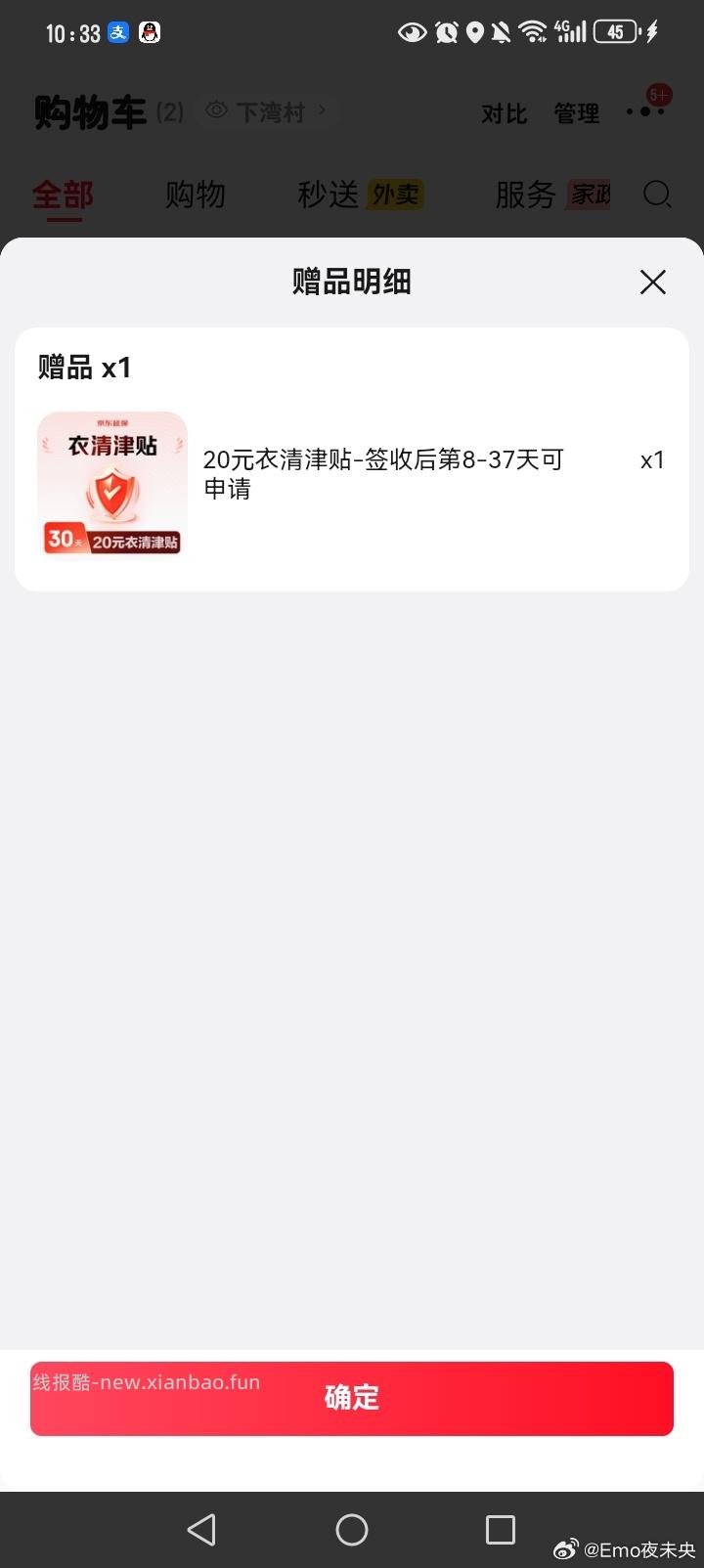Tap the location pin icon in status bar

475,32
